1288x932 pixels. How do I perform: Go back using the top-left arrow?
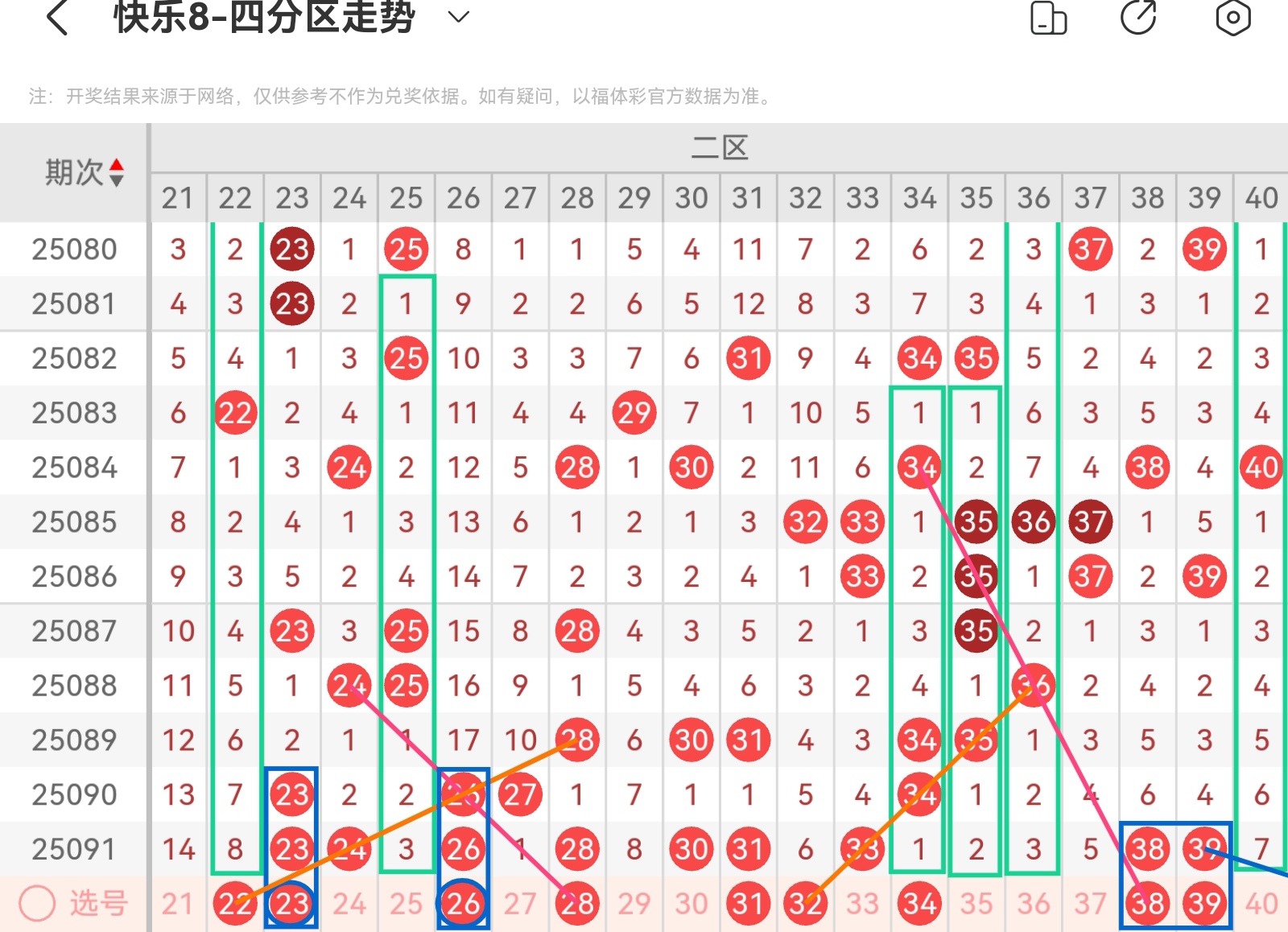coord(56,18)
